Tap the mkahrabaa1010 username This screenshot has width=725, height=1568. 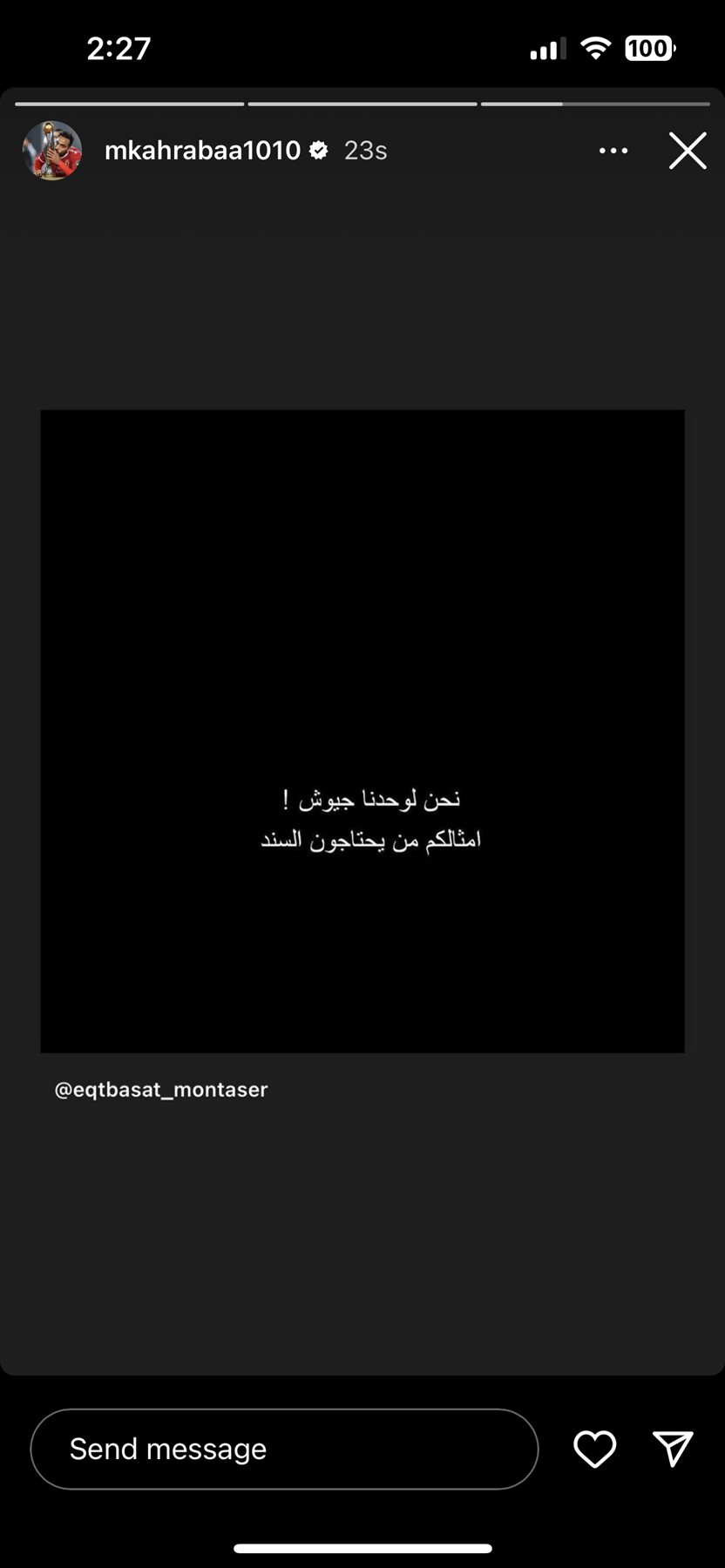click(202, 151)
